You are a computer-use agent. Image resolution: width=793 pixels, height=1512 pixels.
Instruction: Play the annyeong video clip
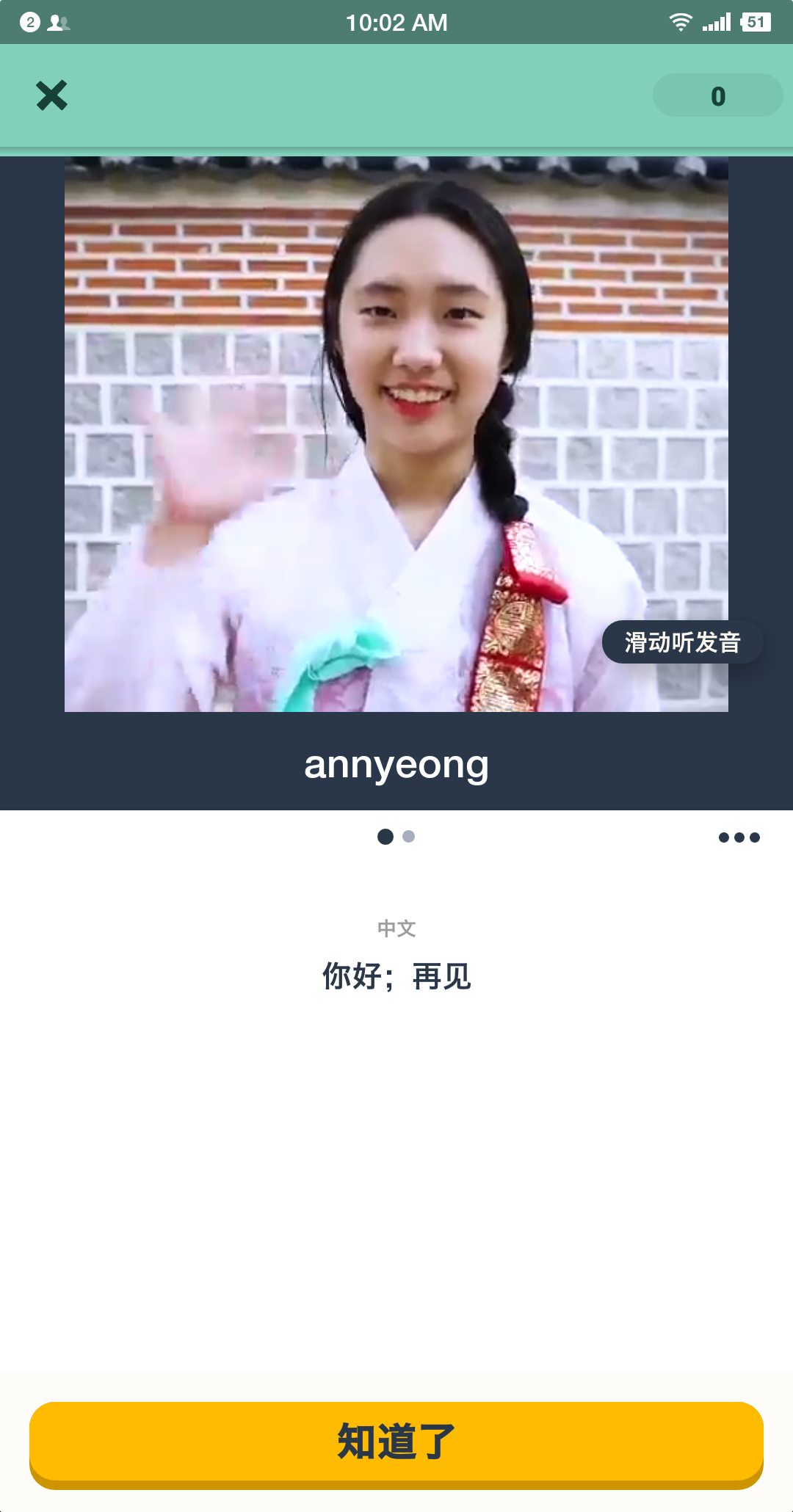click(x=396, y=433)
